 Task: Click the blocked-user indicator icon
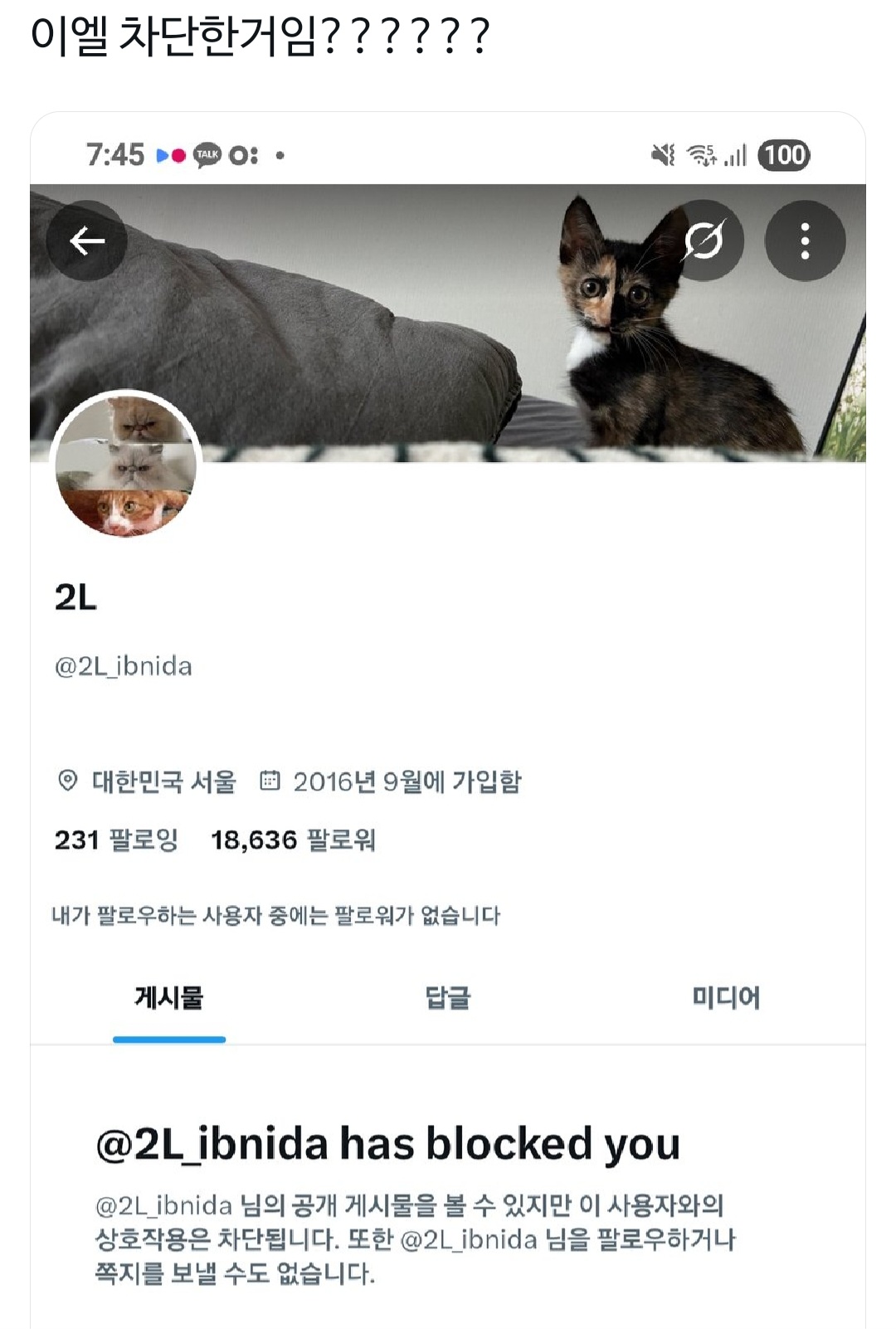pyautogui.click(x=706, y=240)
